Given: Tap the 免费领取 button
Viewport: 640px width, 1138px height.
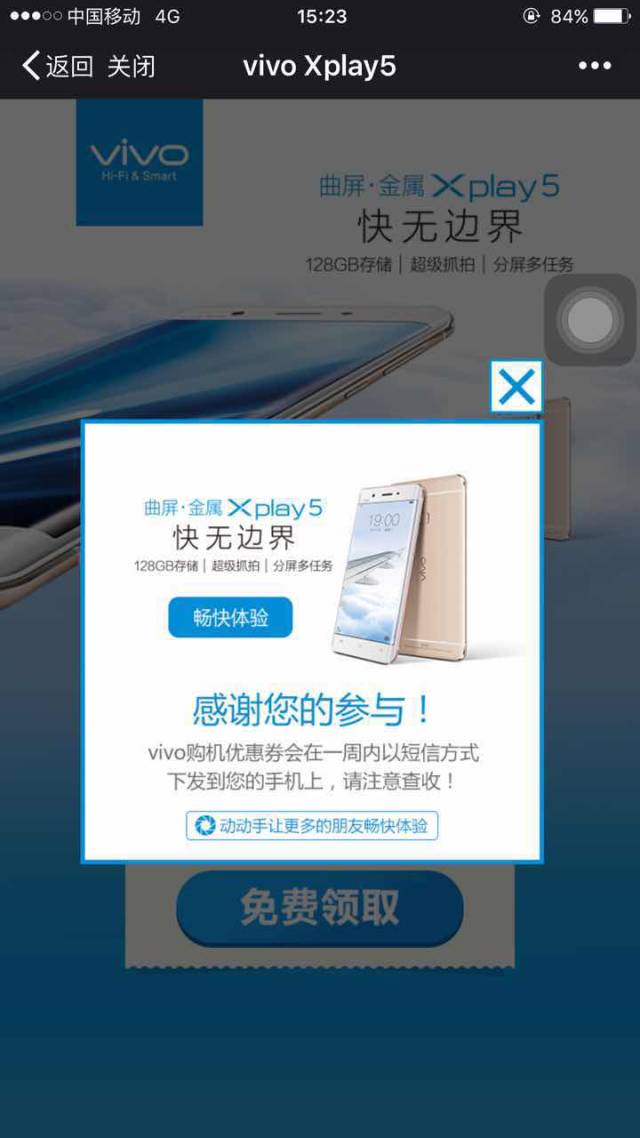Looking at the screenshot, I should coord(320,908).
